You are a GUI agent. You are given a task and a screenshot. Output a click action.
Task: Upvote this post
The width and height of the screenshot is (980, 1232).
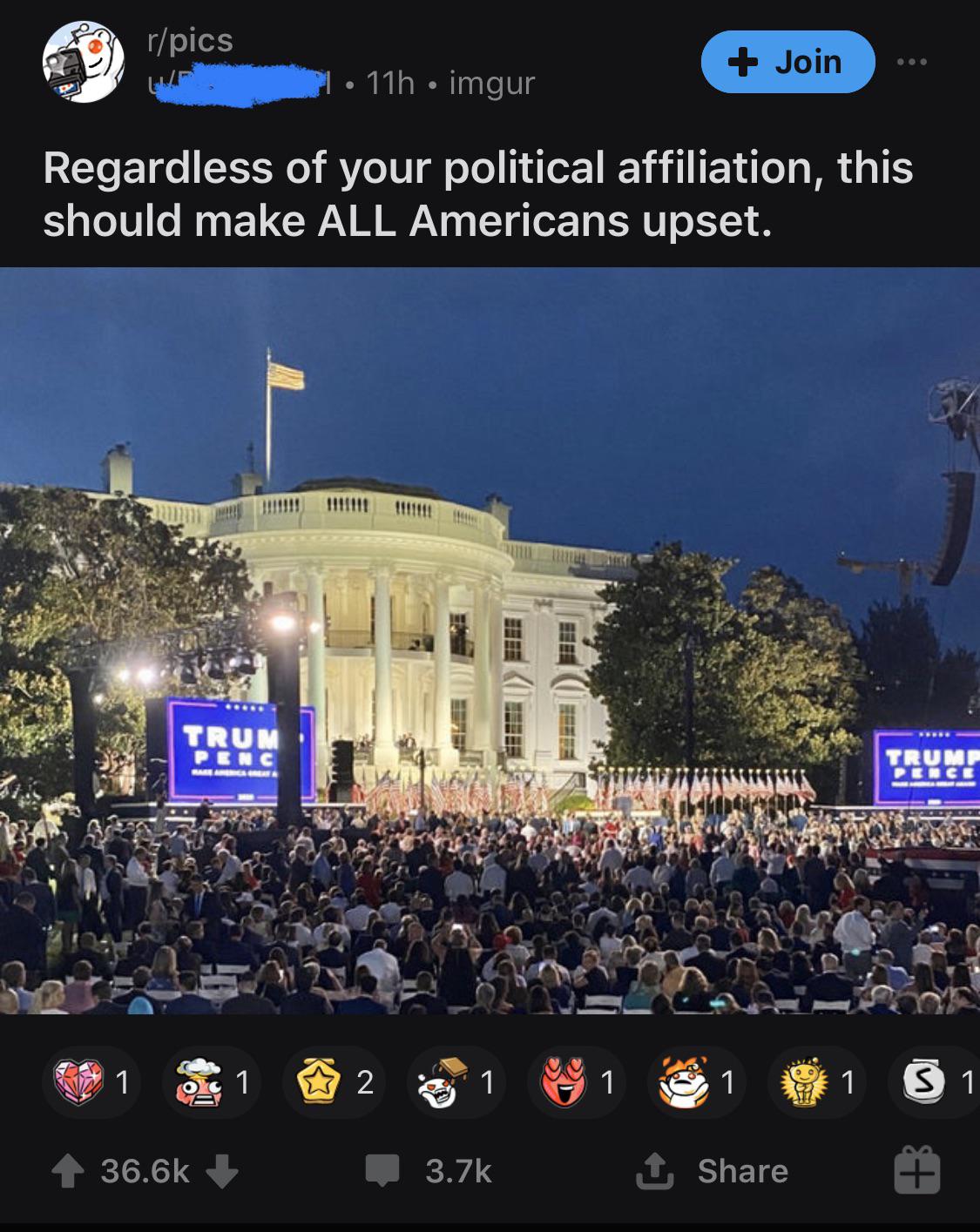(x=68, y=1171)
